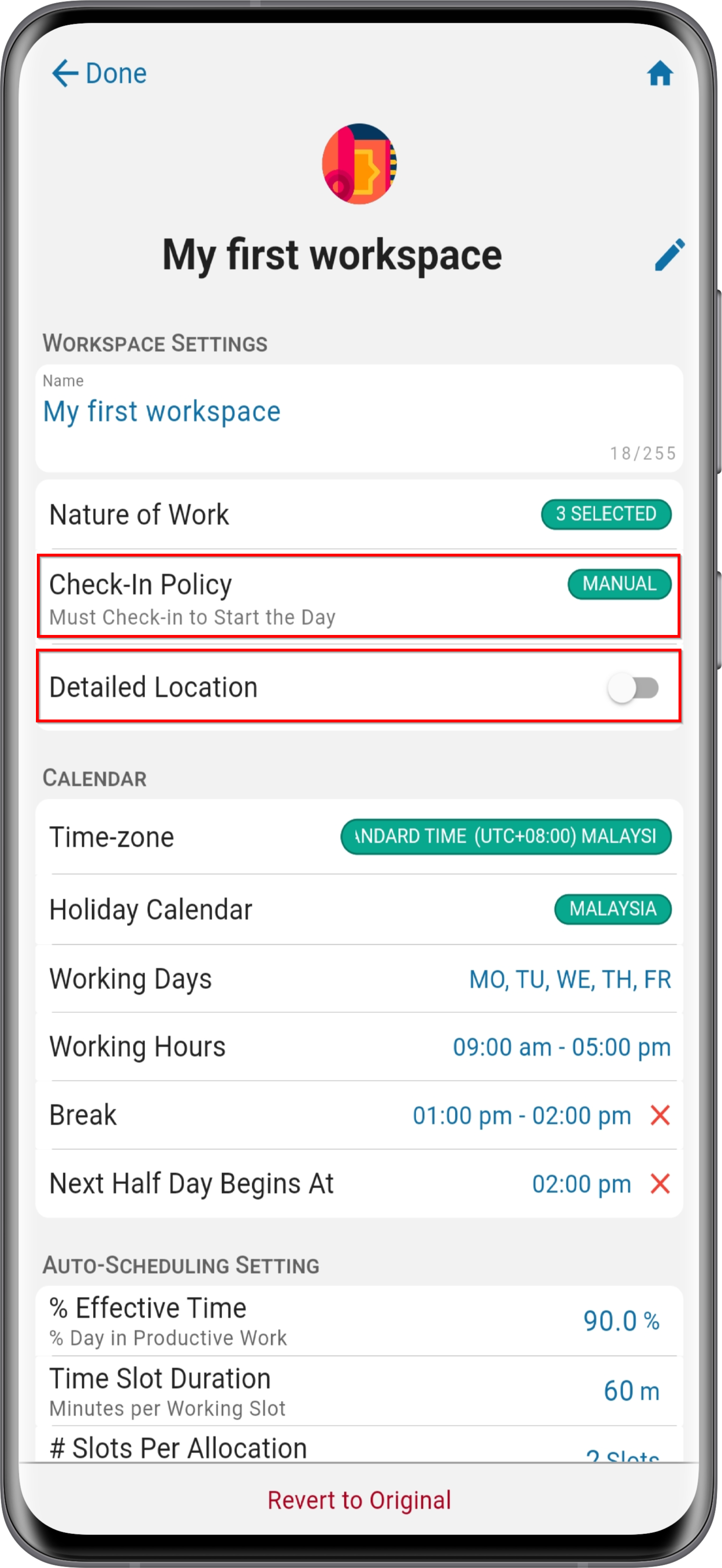The image size is (722, 1568).
Task: Tap Revert to Original
Action: click(359, 1500)
